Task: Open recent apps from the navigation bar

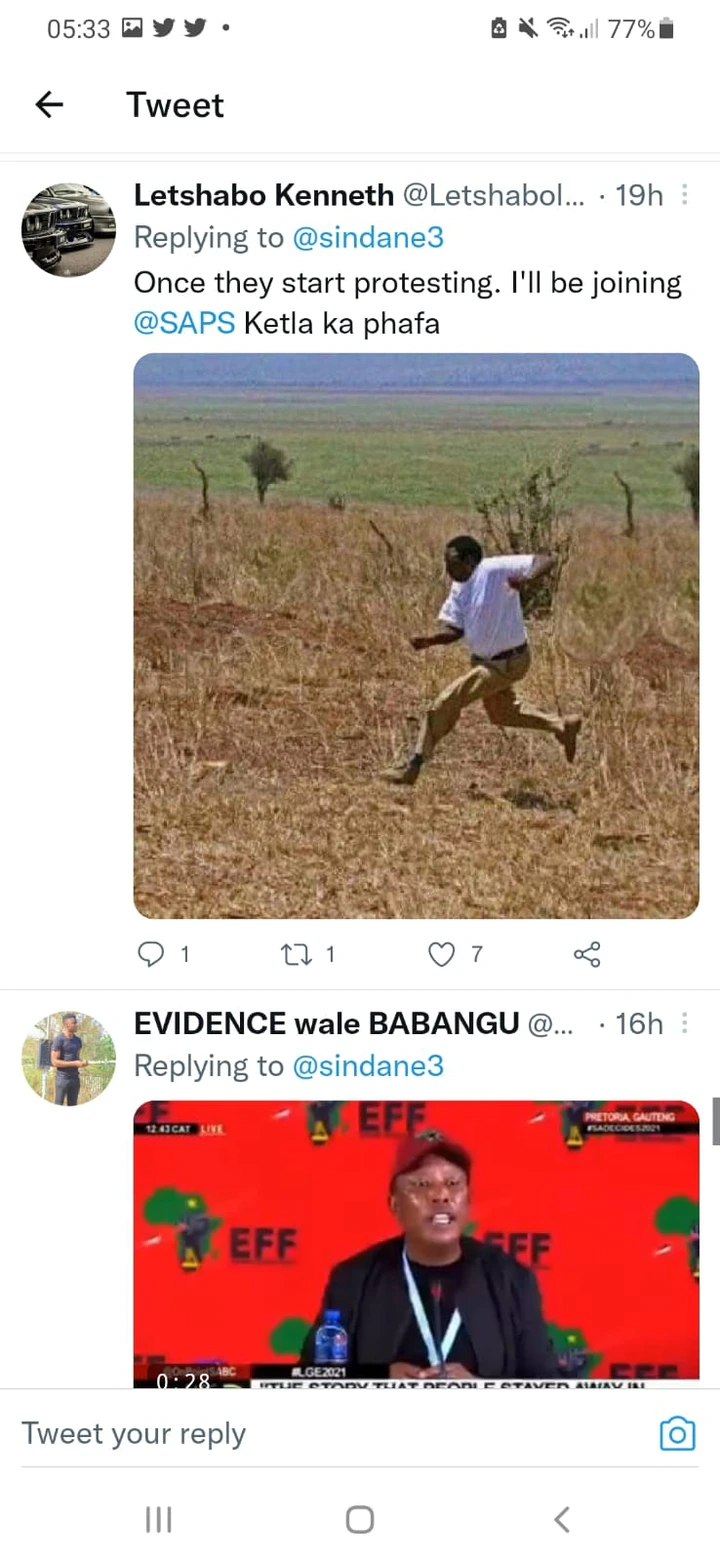Action: [158, 1520]
